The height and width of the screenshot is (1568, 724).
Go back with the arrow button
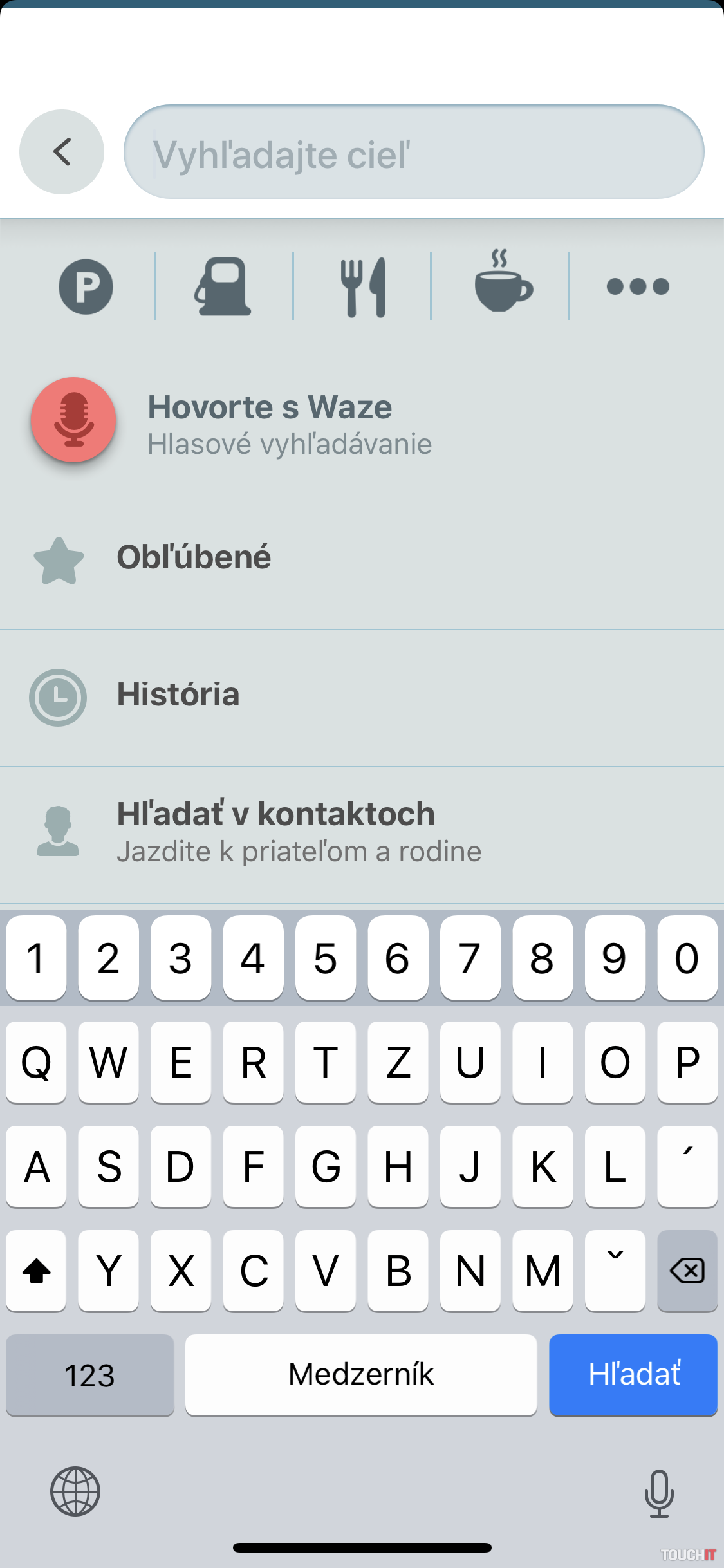pos(62,152)
